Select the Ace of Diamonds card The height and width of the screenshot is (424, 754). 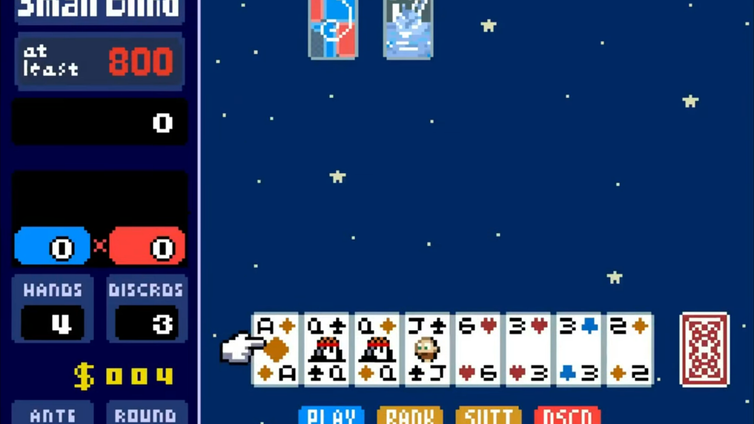(x=277, y=349)
